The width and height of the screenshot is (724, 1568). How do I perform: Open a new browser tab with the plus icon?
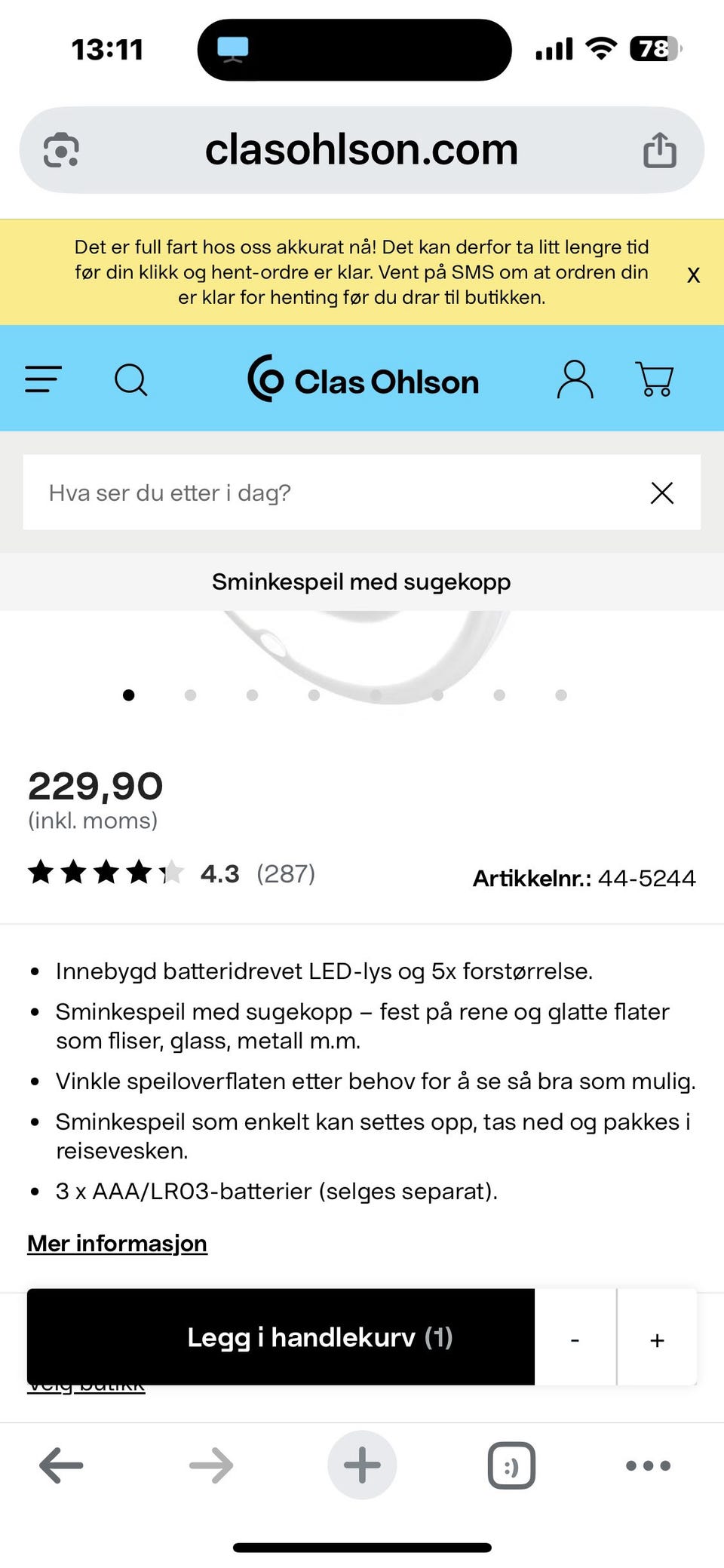pos(362,1464)
